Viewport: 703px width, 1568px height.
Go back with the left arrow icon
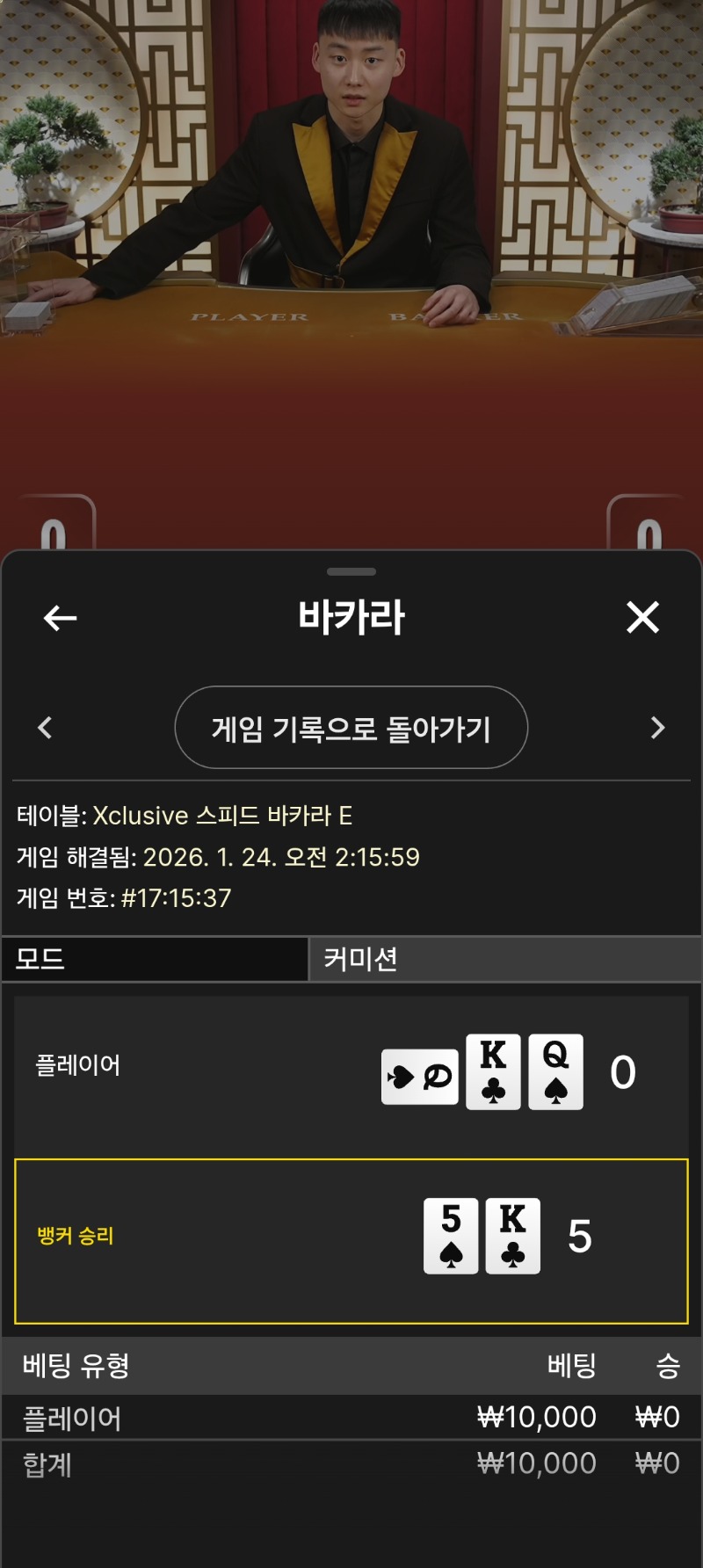[x=60, y=618]
